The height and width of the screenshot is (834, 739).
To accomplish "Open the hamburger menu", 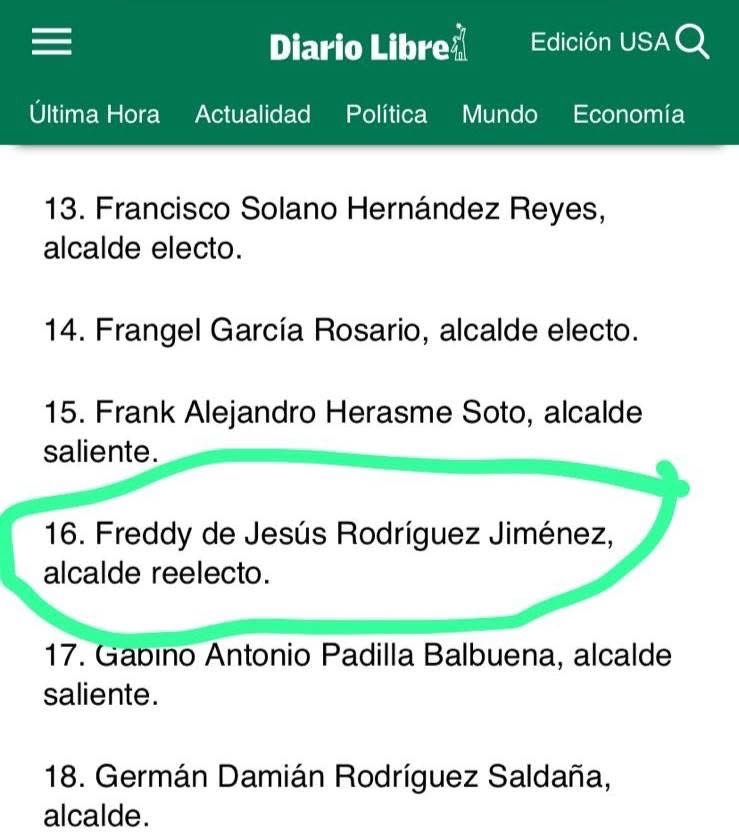I will tap(52, 43).
